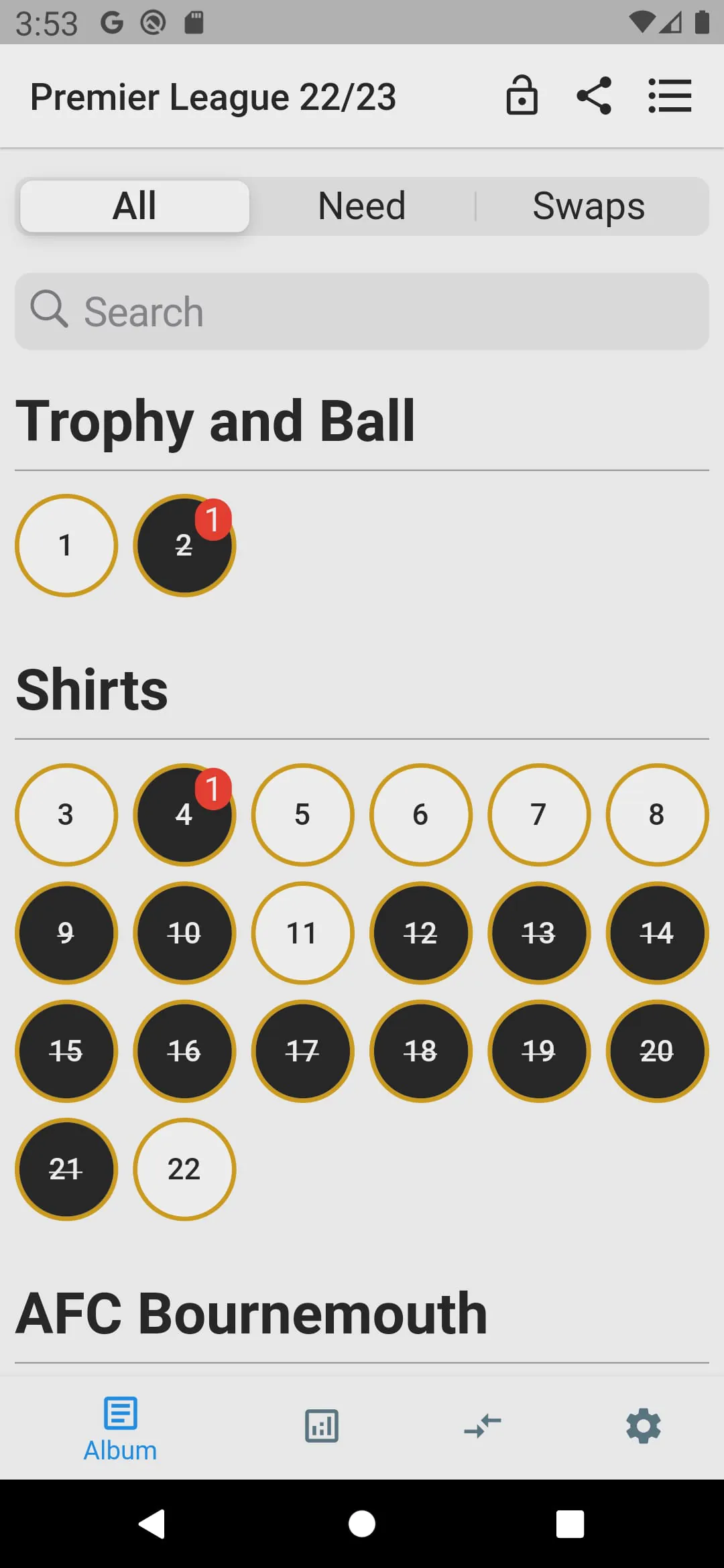Open the list menu icon

(x=670, y=96)
